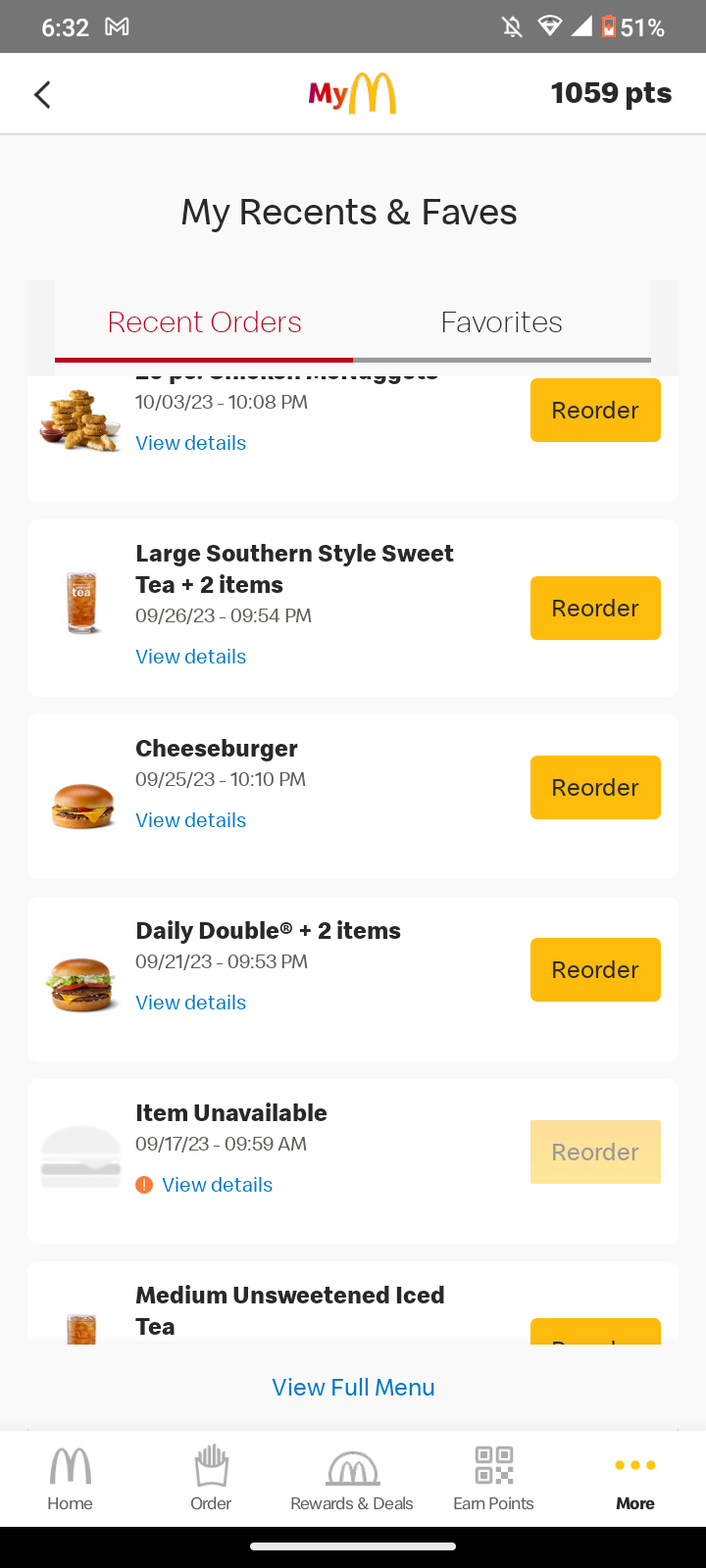Open Rewards & Deals

tap(352, 1479)
